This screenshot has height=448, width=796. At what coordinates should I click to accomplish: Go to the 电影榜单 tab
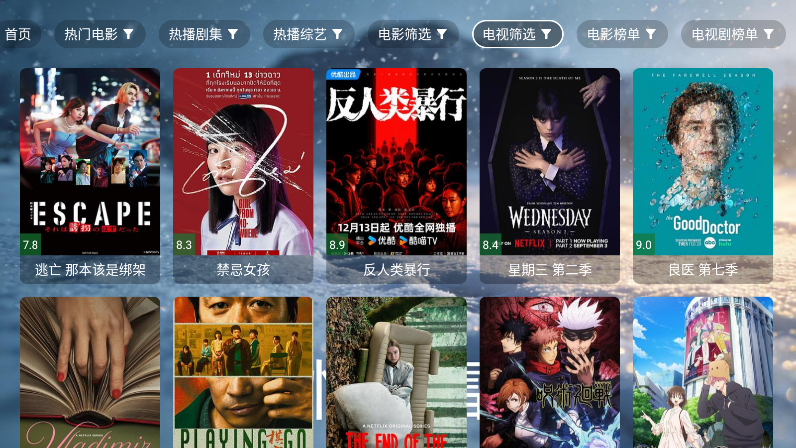(x=622, y=34)
